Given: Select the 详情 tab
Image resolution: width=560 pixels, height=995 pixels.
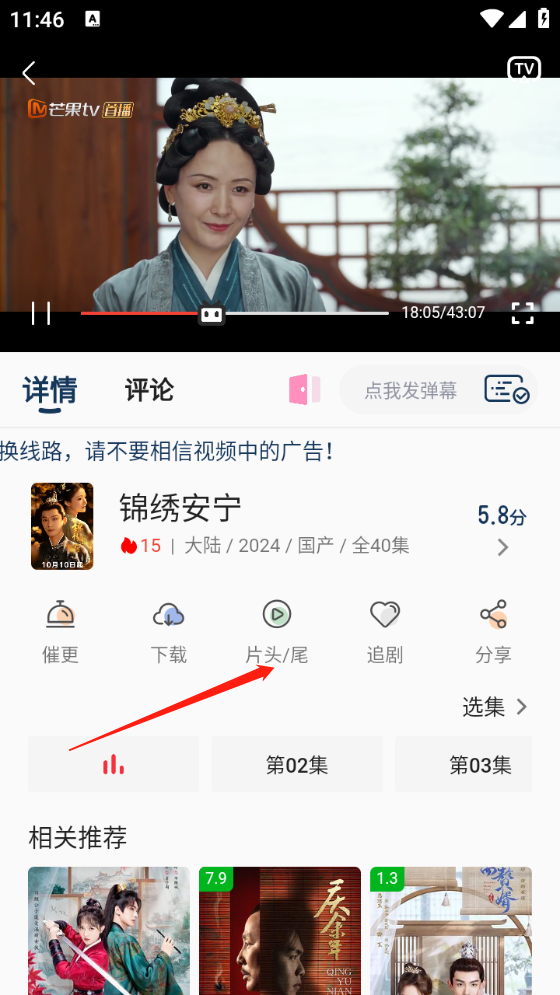Looking at the screenshot, I should [50, 390].
